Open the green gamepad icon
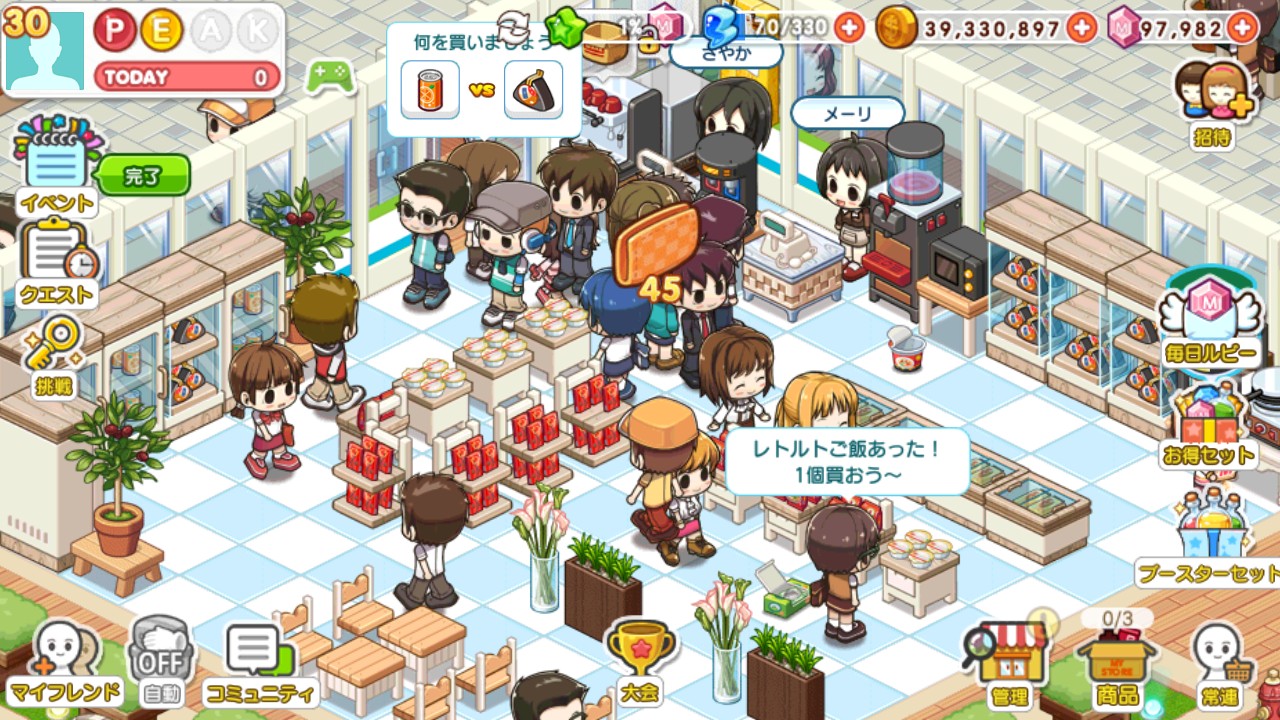The image size is (1280, 720). [x=329, y=76]
